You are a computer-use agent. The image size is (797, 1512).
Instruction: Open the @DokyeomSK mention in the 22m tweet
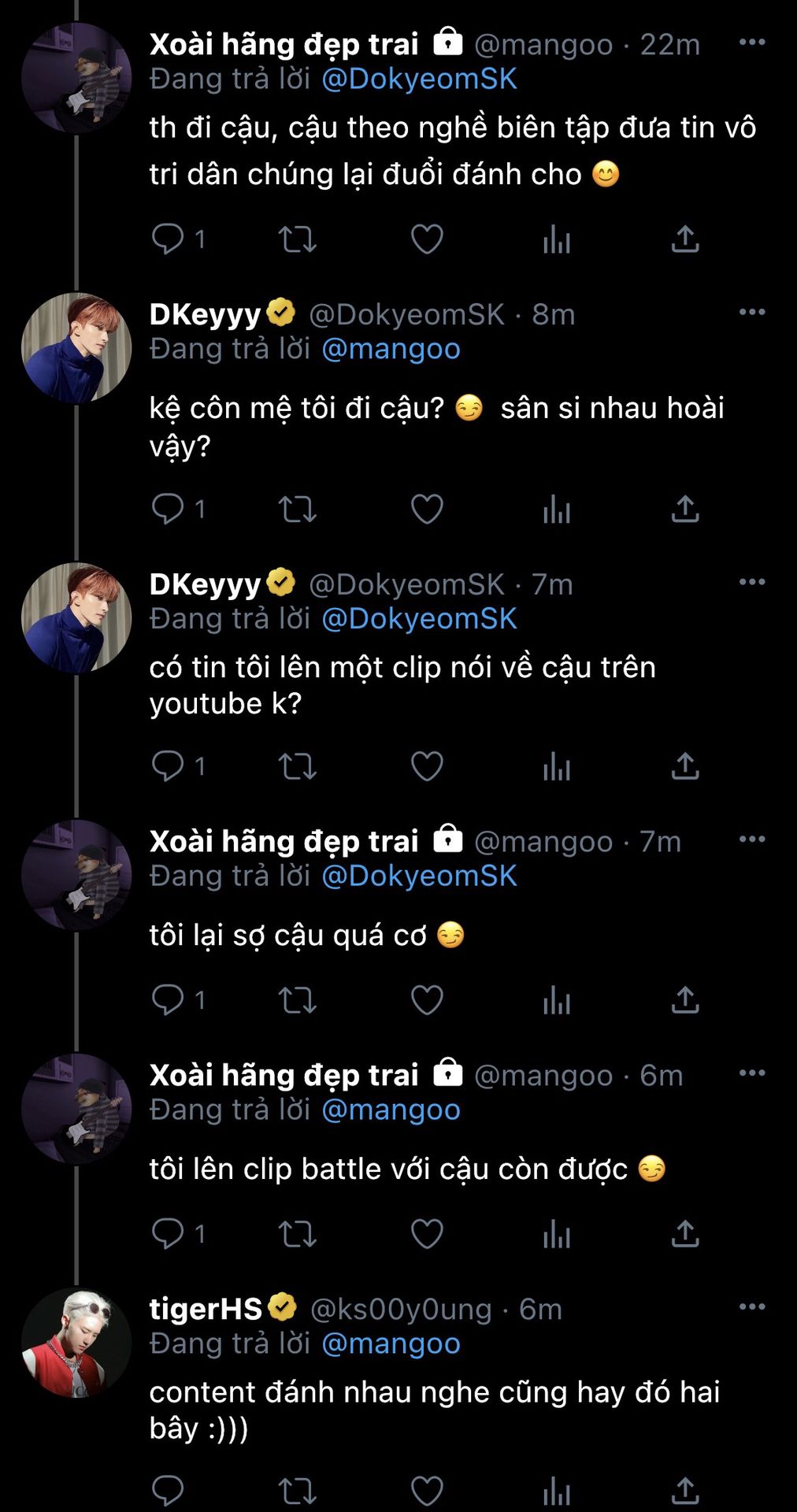419,80
